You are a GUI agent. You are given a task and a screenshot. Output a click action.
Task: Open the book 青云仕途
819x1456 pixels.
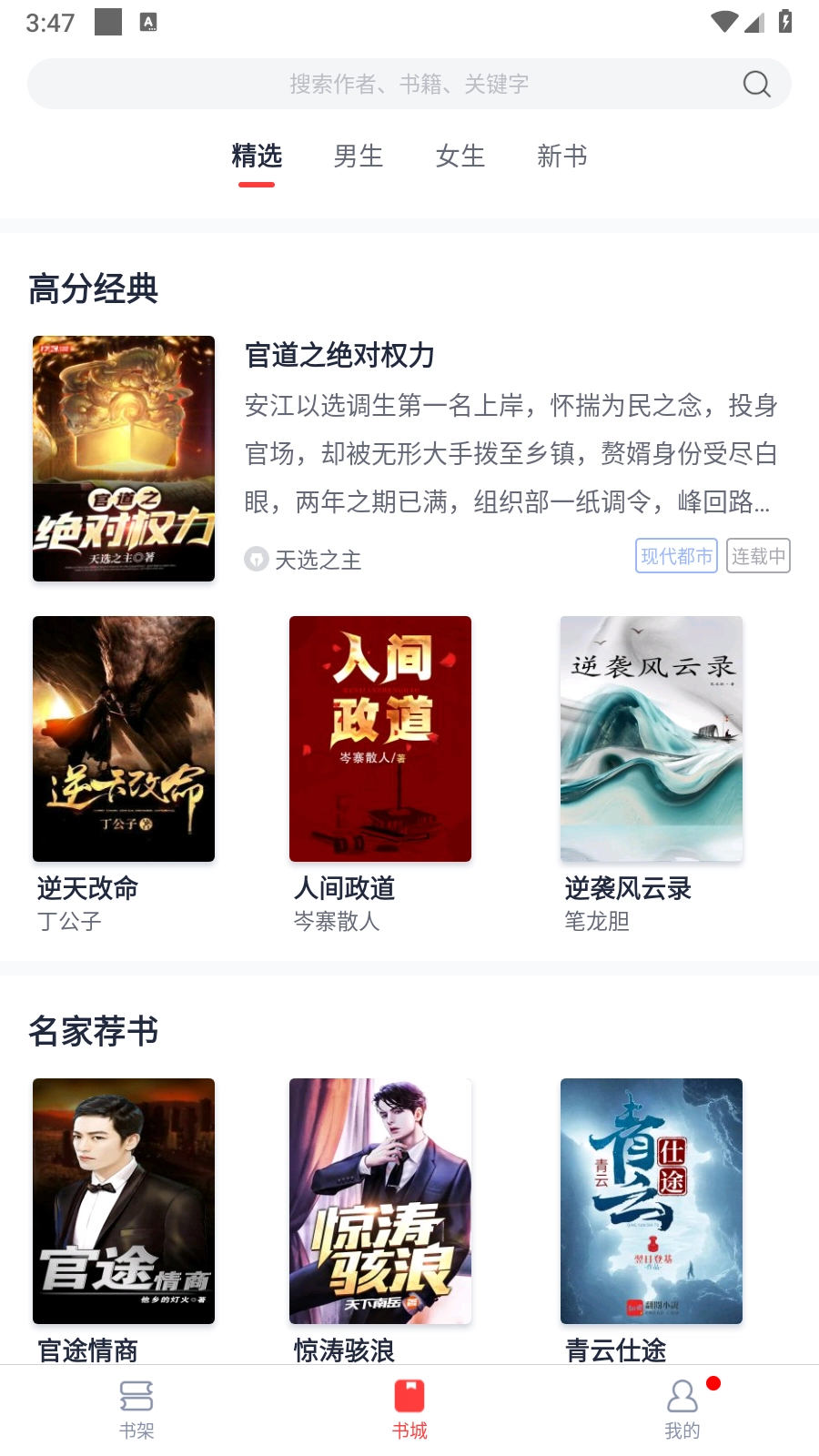(x=652, y=1201)
